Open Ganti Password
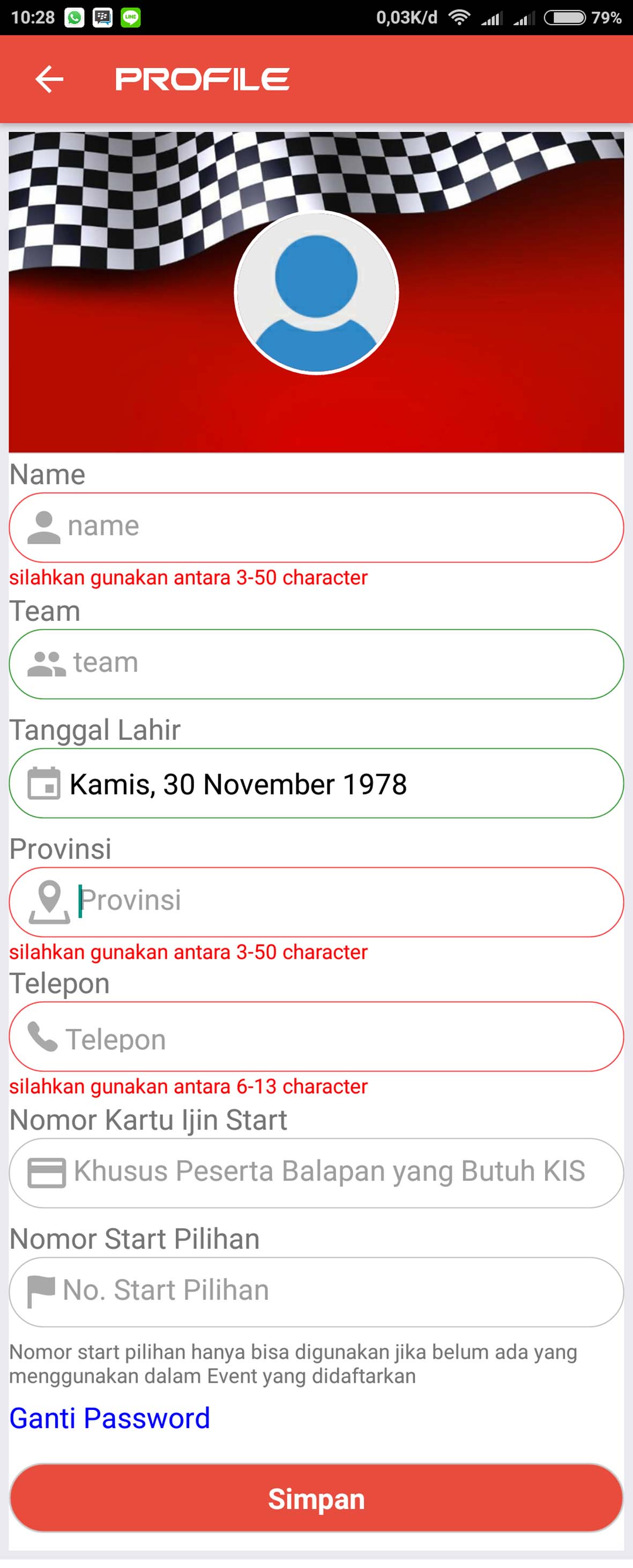 tap(110, 1418)
